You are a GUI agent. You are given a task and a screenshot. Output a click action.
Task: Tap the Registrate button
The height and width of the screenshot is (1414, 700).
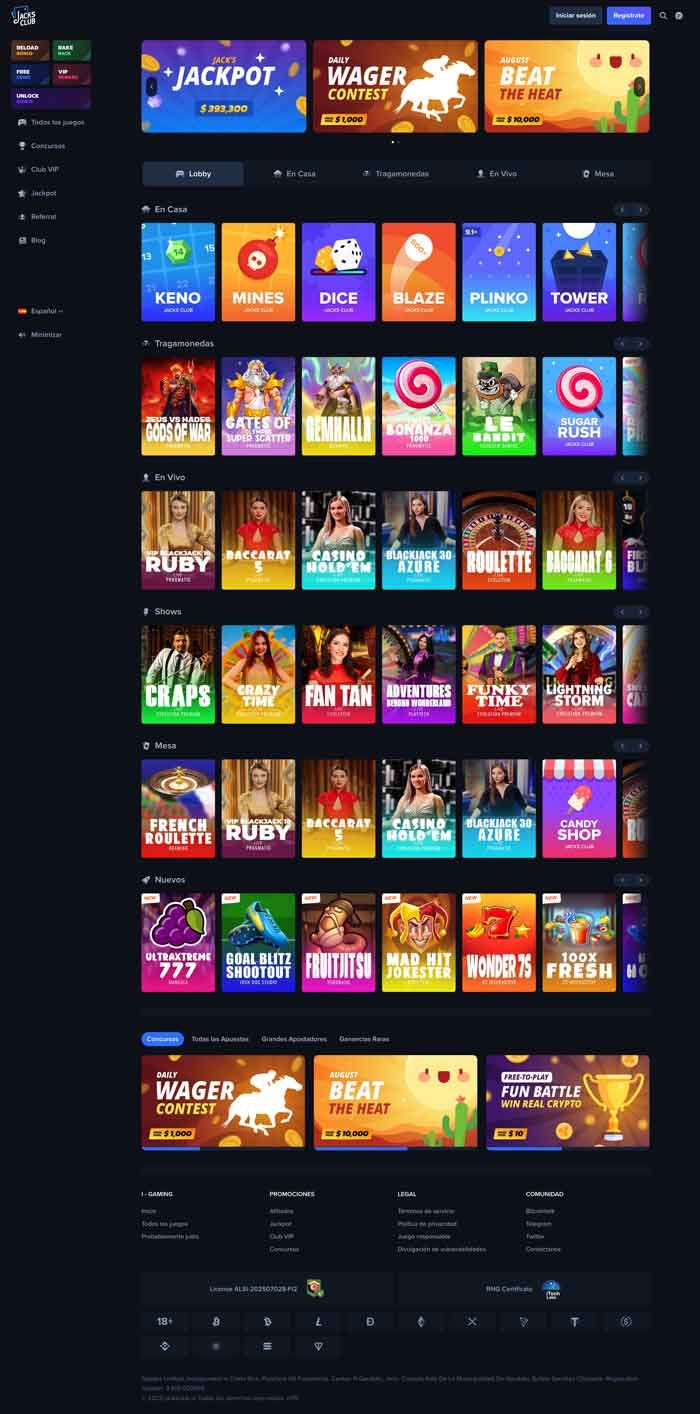point(628,16)
